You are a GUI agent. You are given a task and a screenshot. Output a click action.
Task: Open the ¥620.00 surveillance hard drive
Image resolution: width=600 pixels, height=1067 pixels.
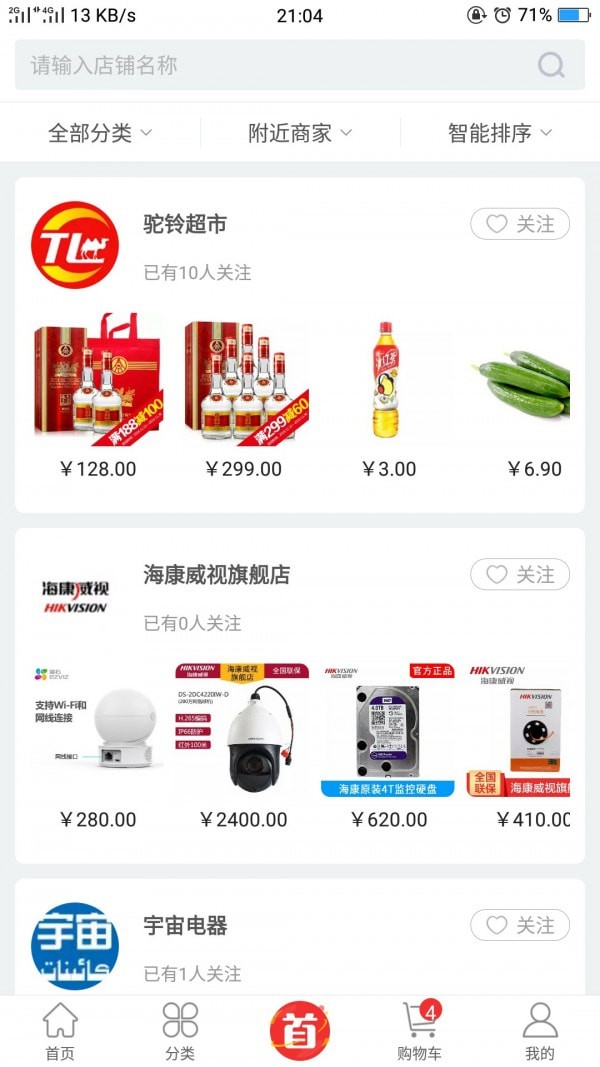coord(389,730)
